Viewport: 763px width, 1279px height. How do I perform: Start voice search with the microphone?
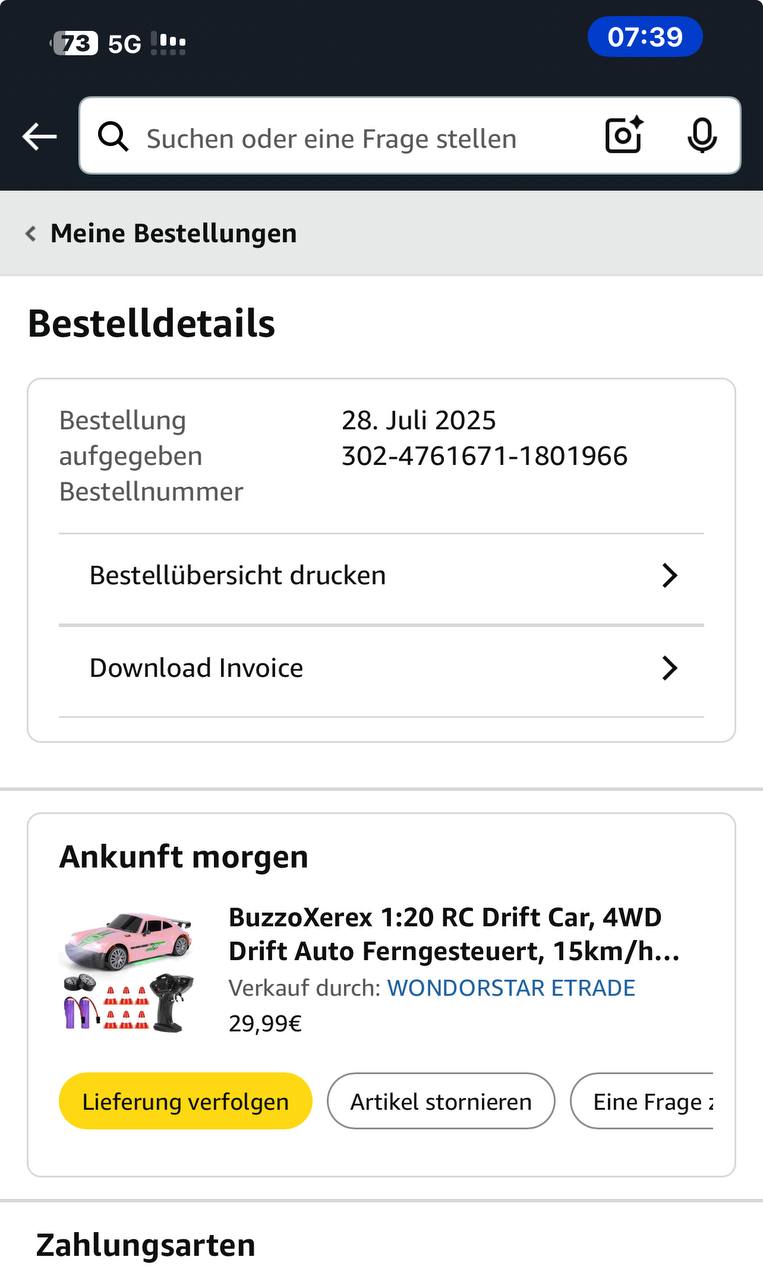coord(702,136)
